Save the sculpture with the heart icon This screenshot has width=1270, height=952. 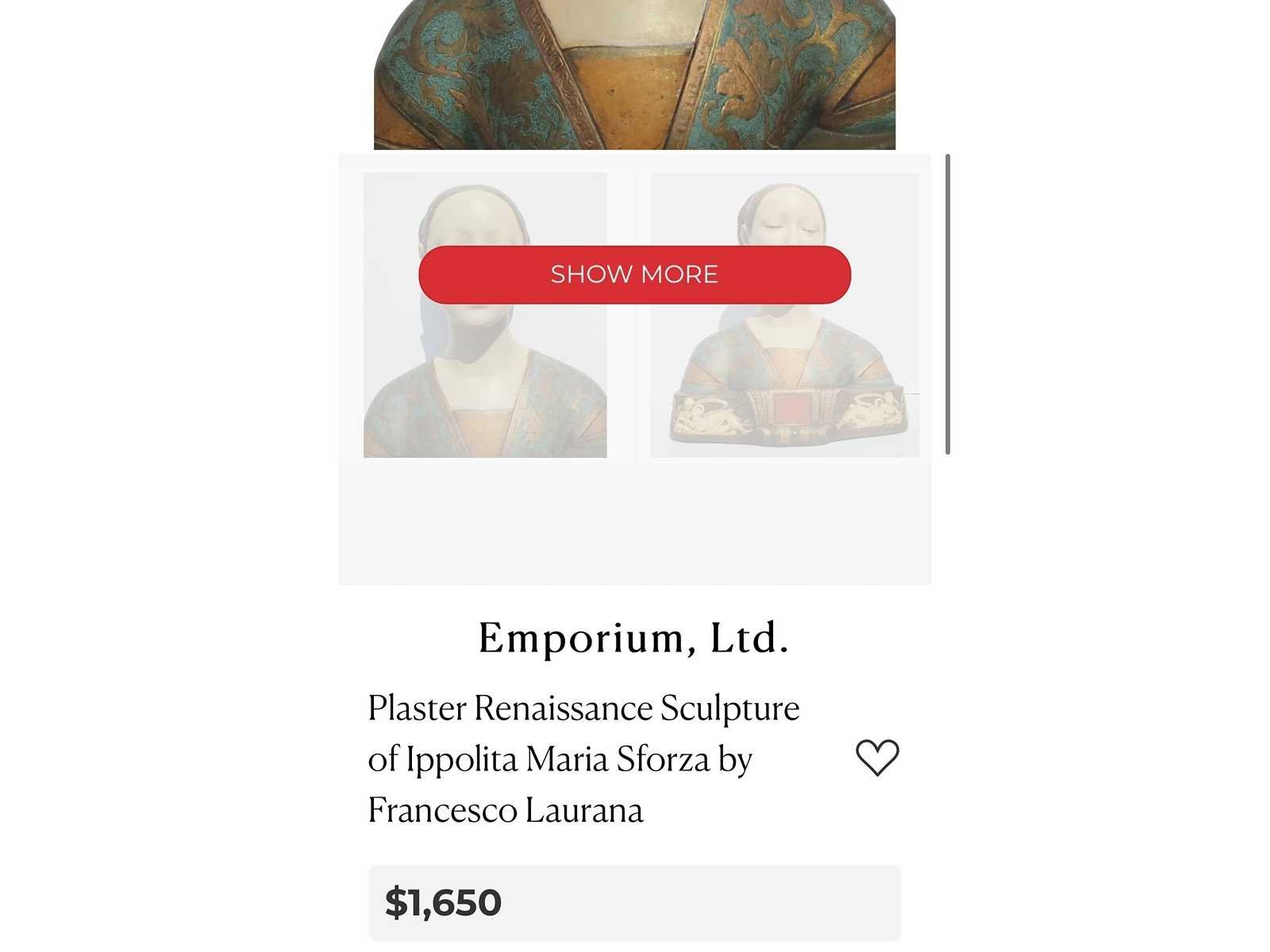pos(877,758)
